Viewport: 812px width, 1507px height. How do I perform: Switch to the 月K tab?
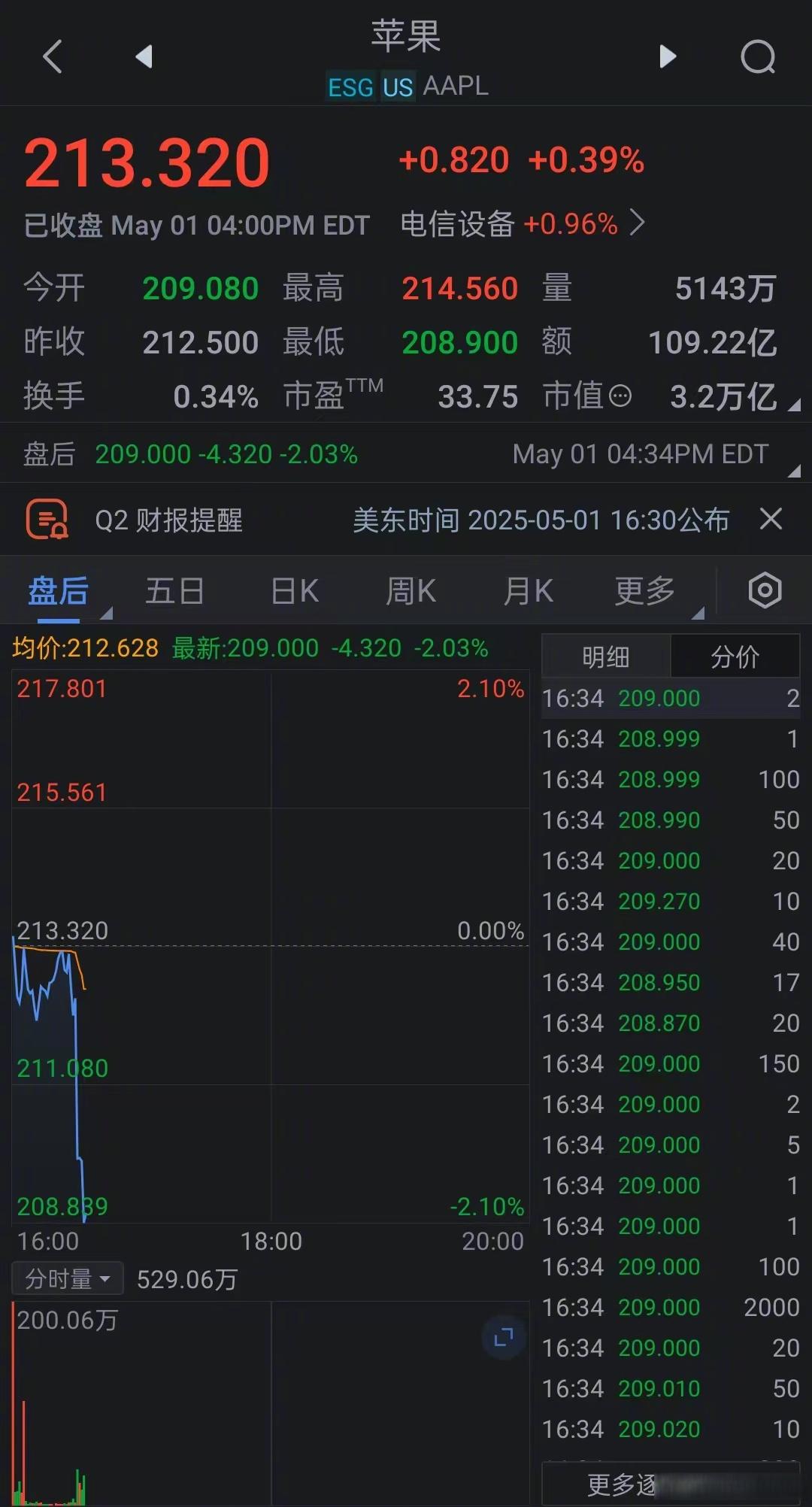tap(529, 591)
